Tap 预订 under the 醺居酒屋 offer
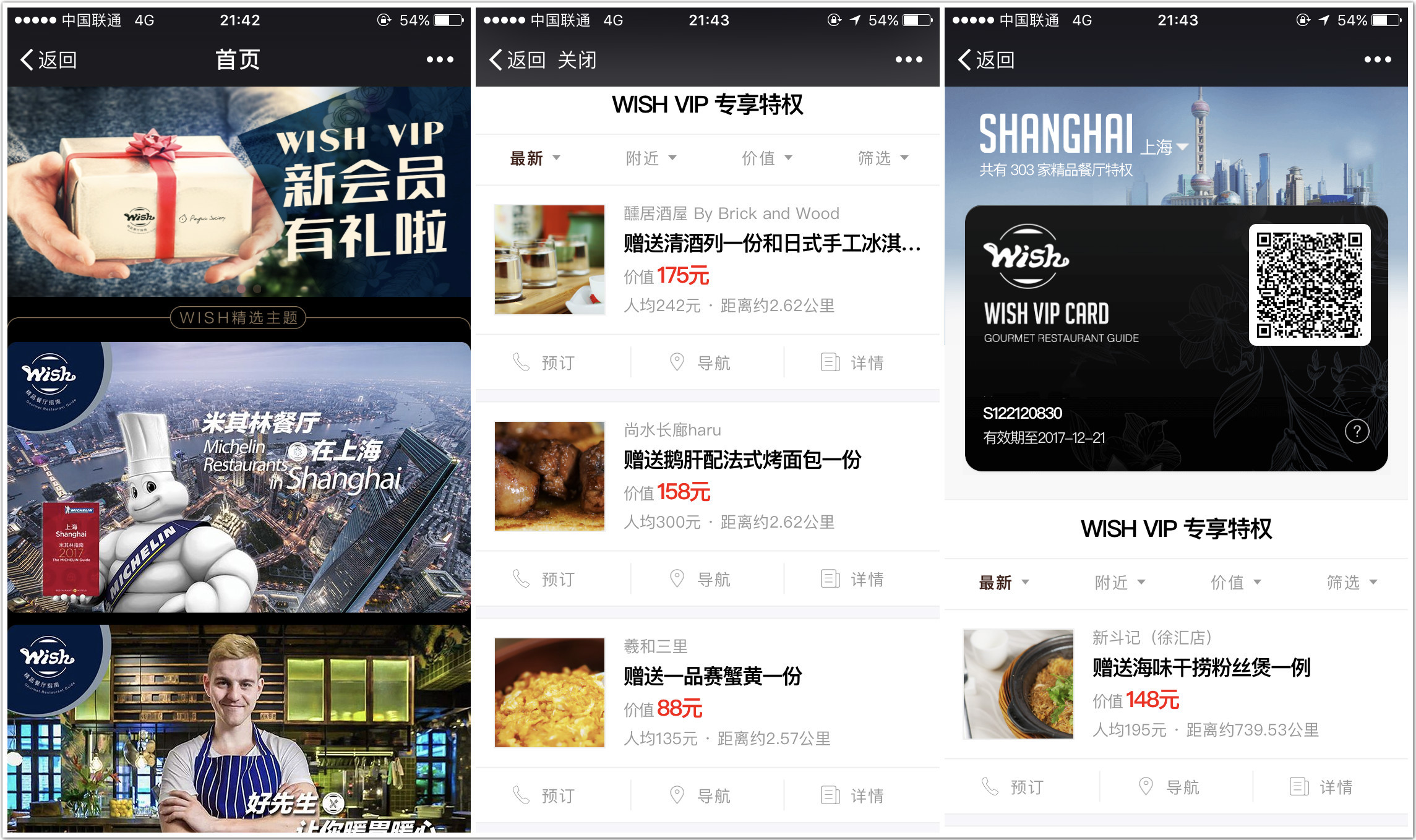 (544, 362)
